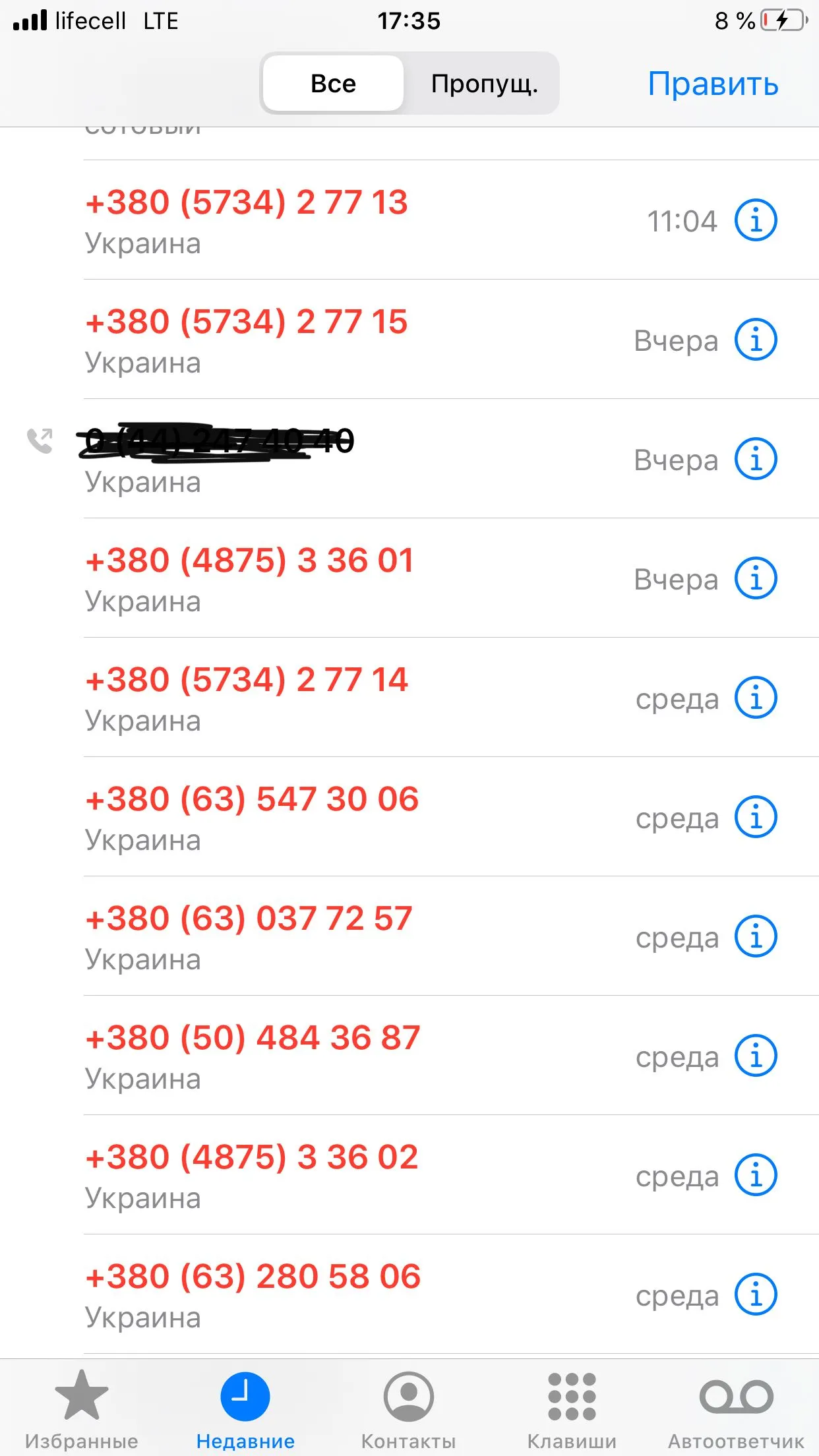
Task: View info for +380 (50) 484 36 87
Action: click(x=756, y=1056)
